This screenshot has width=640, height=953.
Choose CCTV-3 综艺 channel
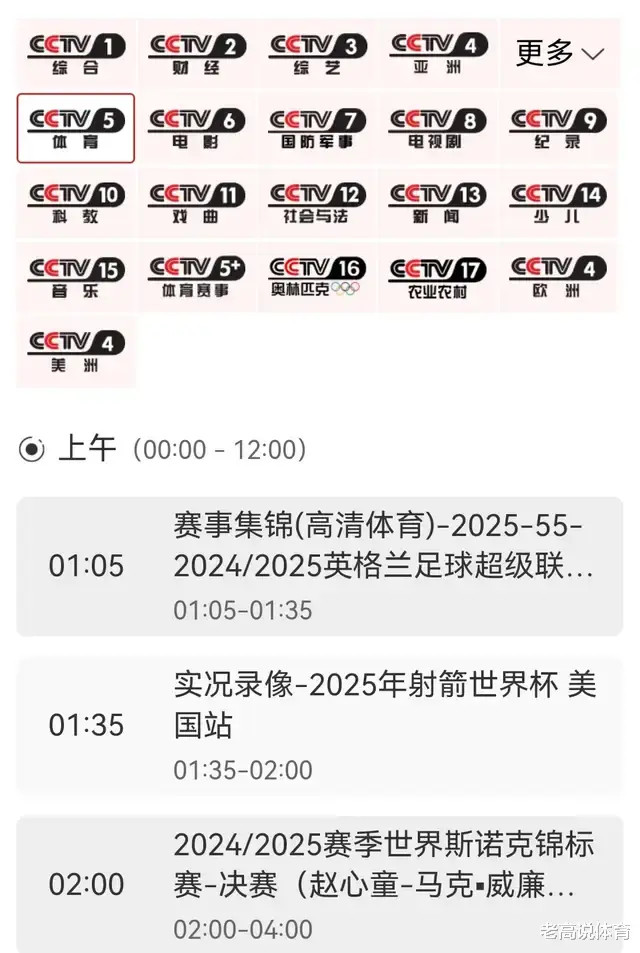click(x=317, y=54)
